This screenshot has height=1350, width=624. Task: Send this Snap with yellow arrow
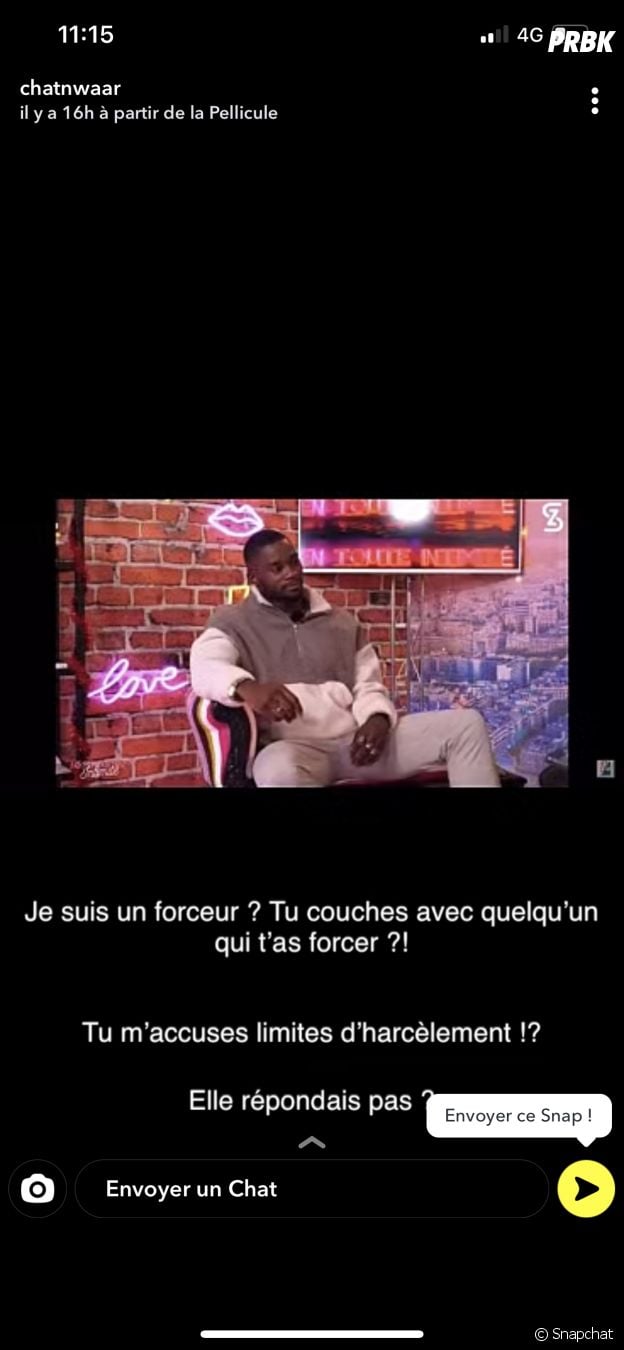click(x=586, y=1189)
